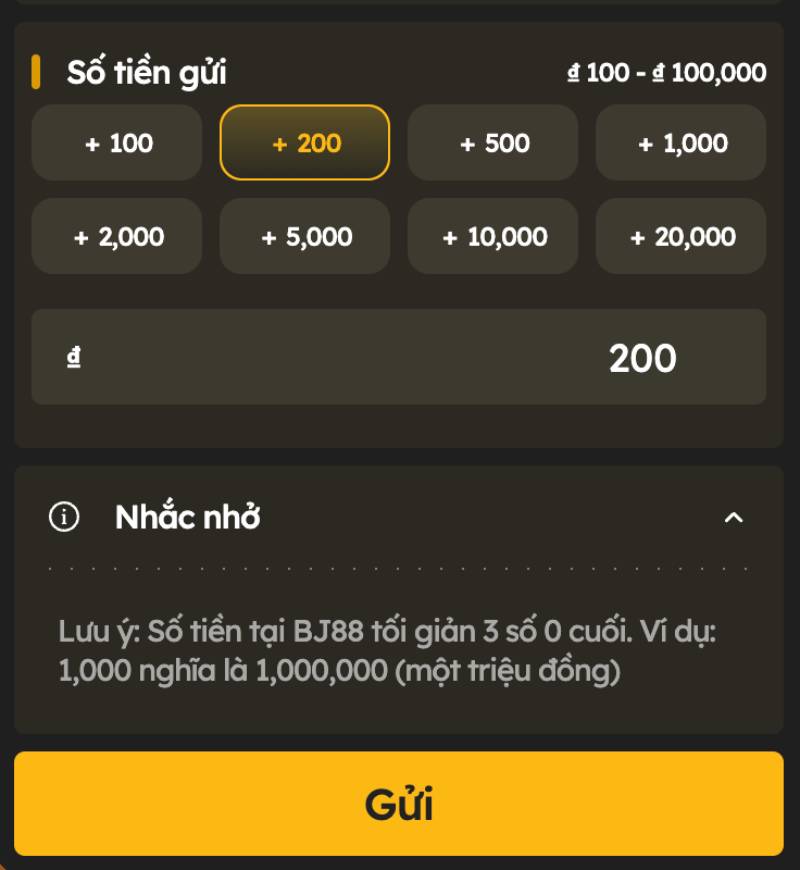Click the chevron above the reminder note

[x=735, y=518]
